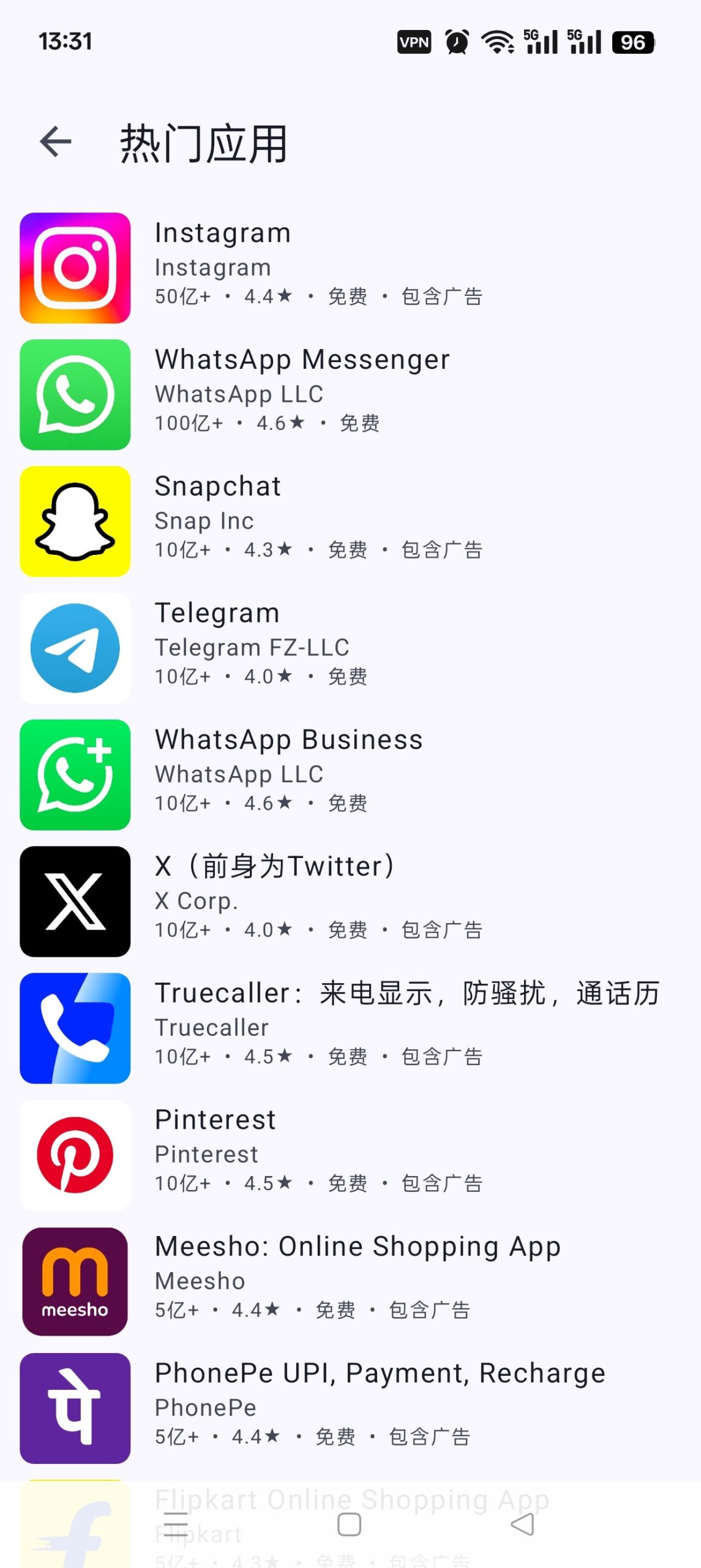Screen dimensions: 701x1568
Task: Tap the Pinterest app icon
Action: point(74,1156)
